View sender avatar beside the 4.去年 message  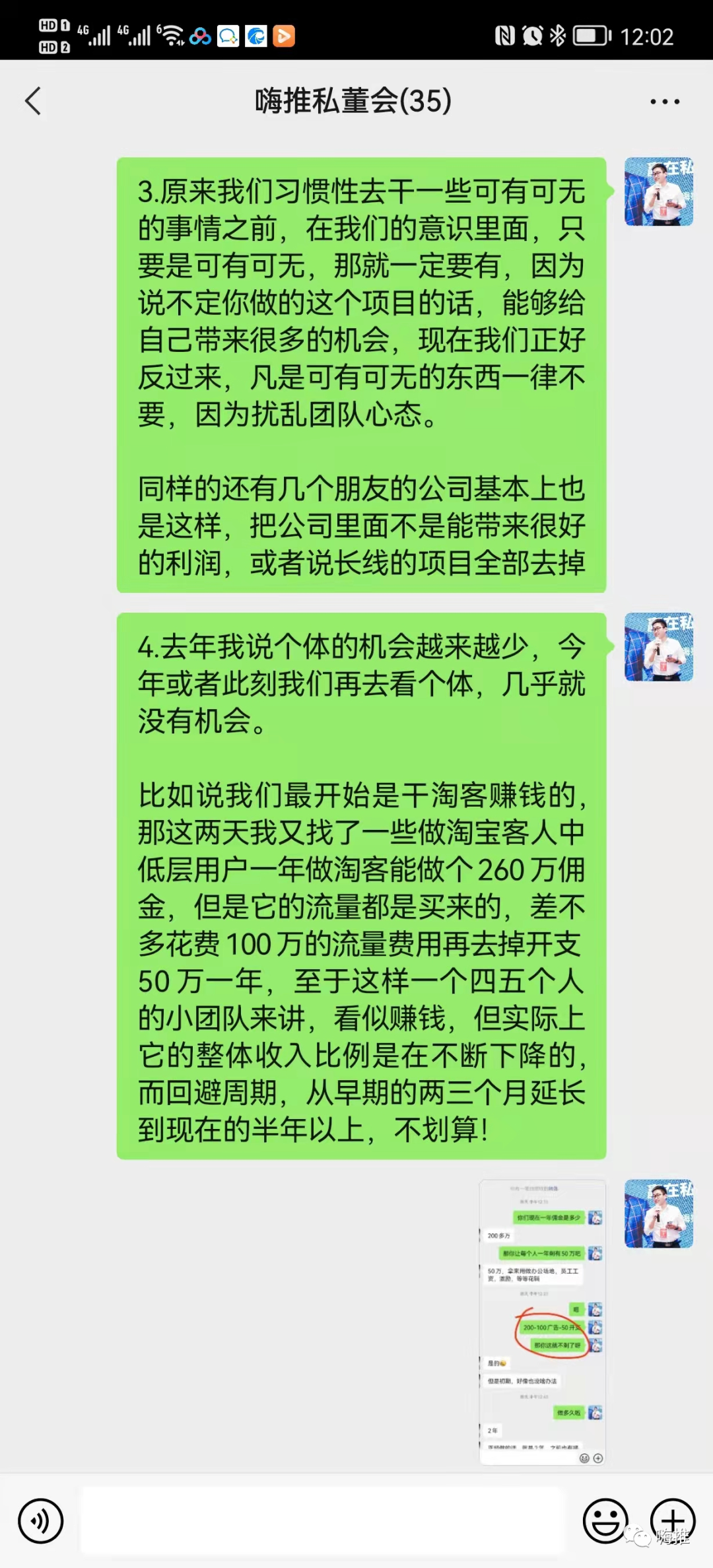658,647
